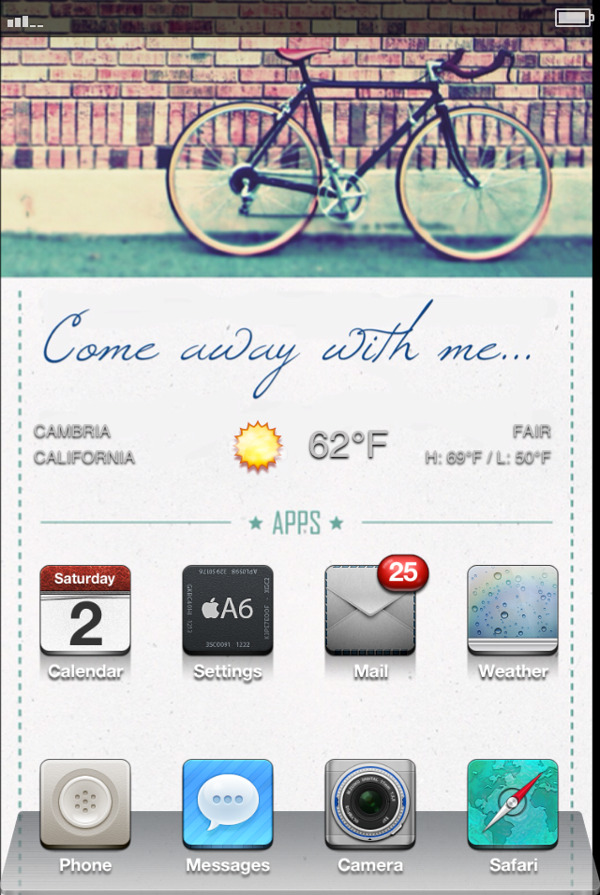Open the Calendar app

tap(85, 611)
